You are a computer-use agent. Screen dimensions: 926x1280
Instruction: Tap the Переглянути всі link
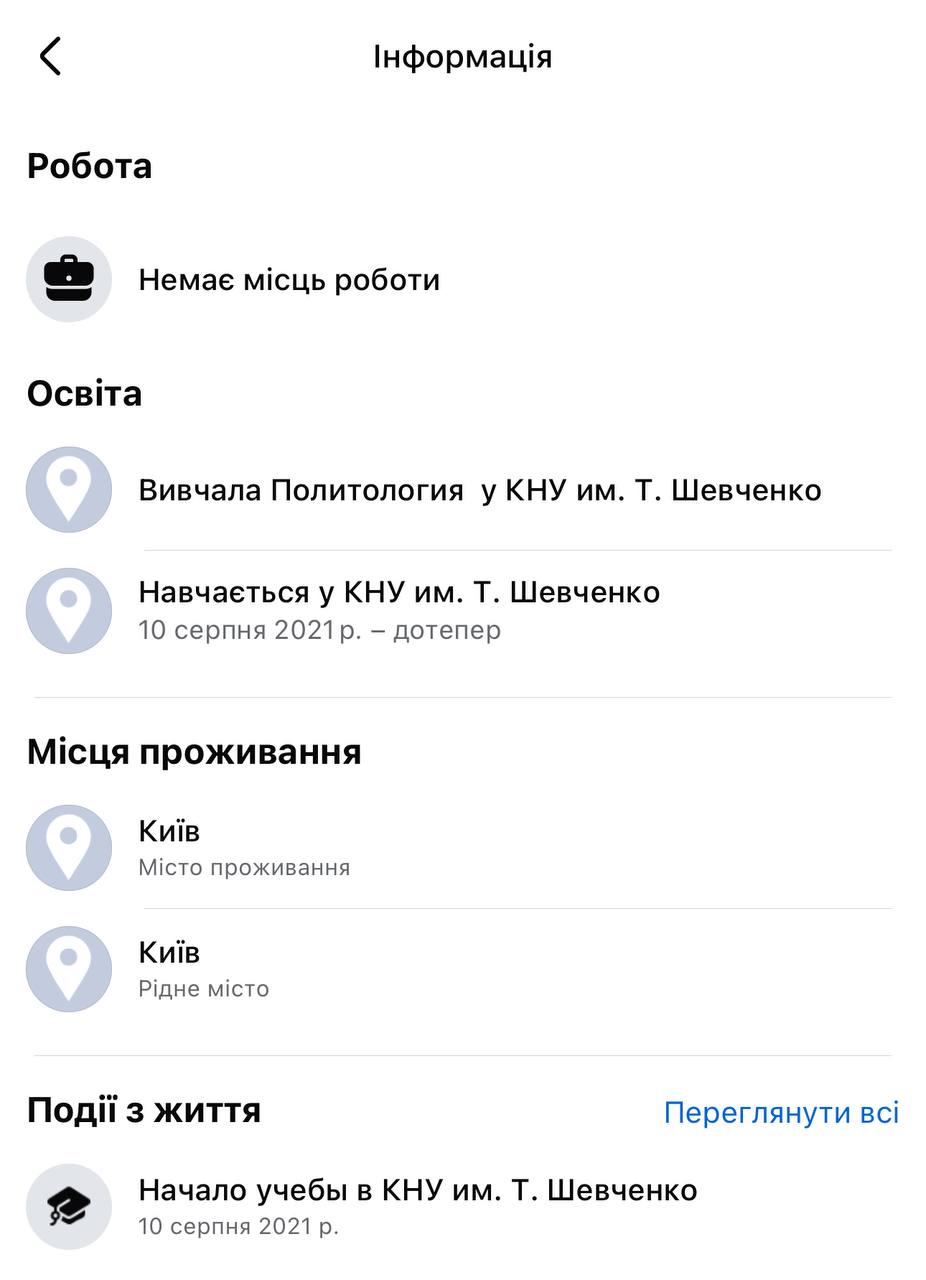(781, 1112)
